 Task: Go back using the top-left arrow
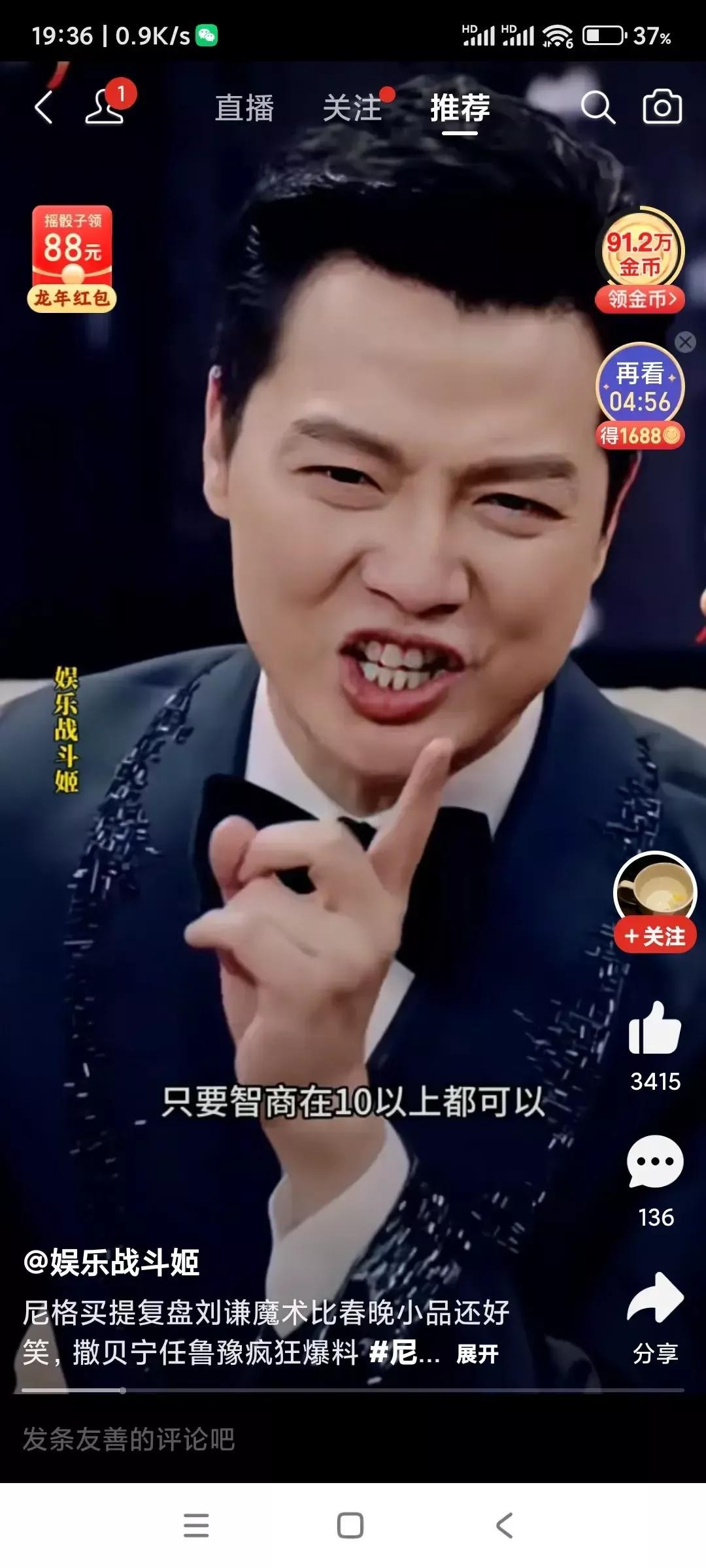pos(44,108)
